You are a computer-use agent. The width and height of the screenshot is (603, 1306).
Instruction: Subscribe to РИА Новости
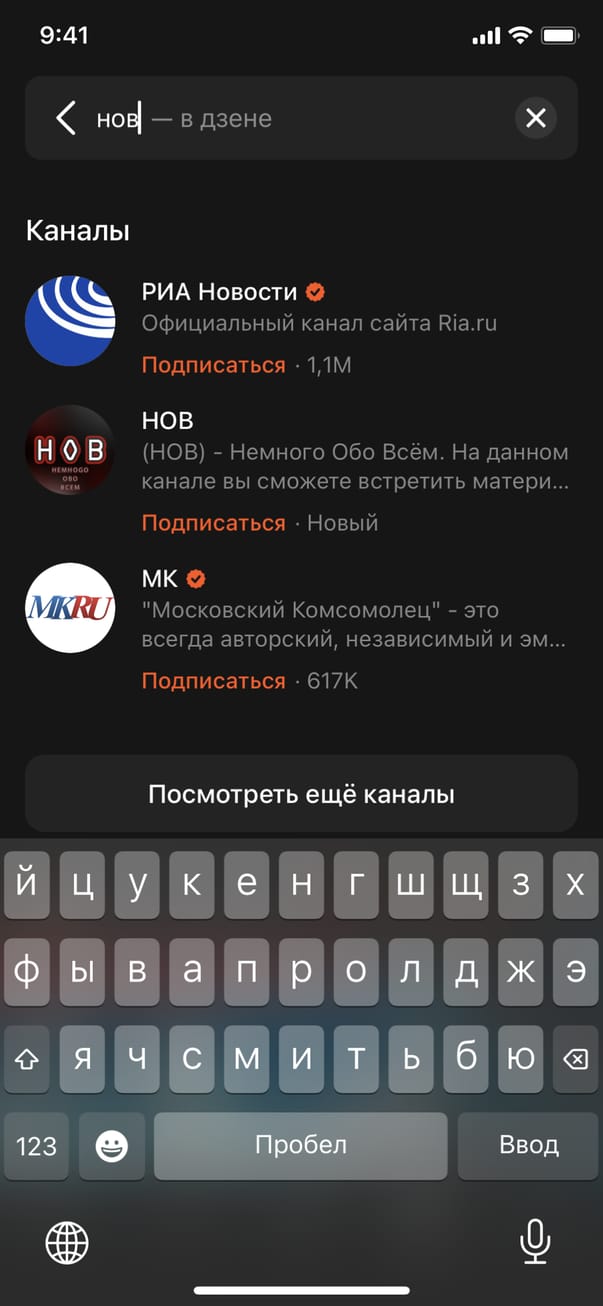point(213,365)
